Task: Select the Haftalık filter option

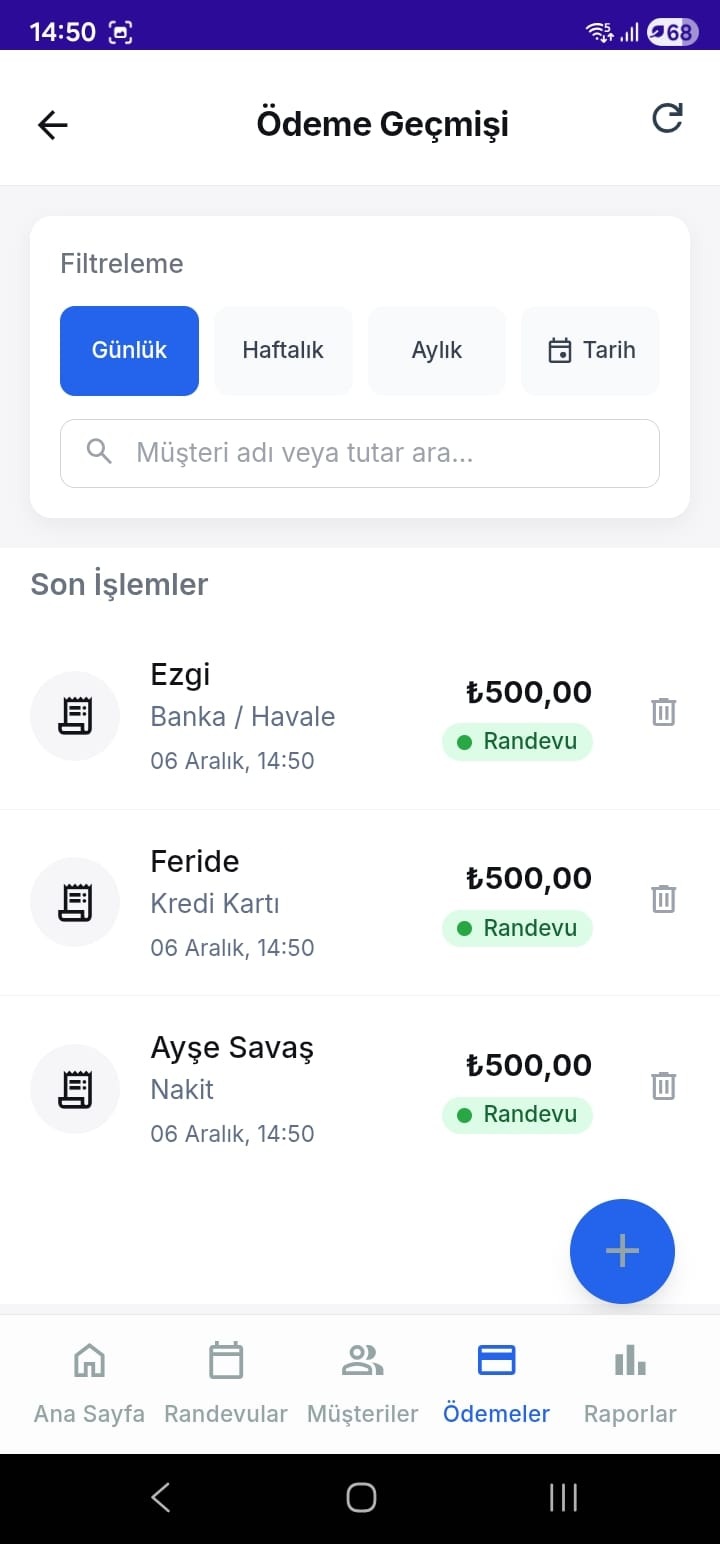Action: (283, 350)
